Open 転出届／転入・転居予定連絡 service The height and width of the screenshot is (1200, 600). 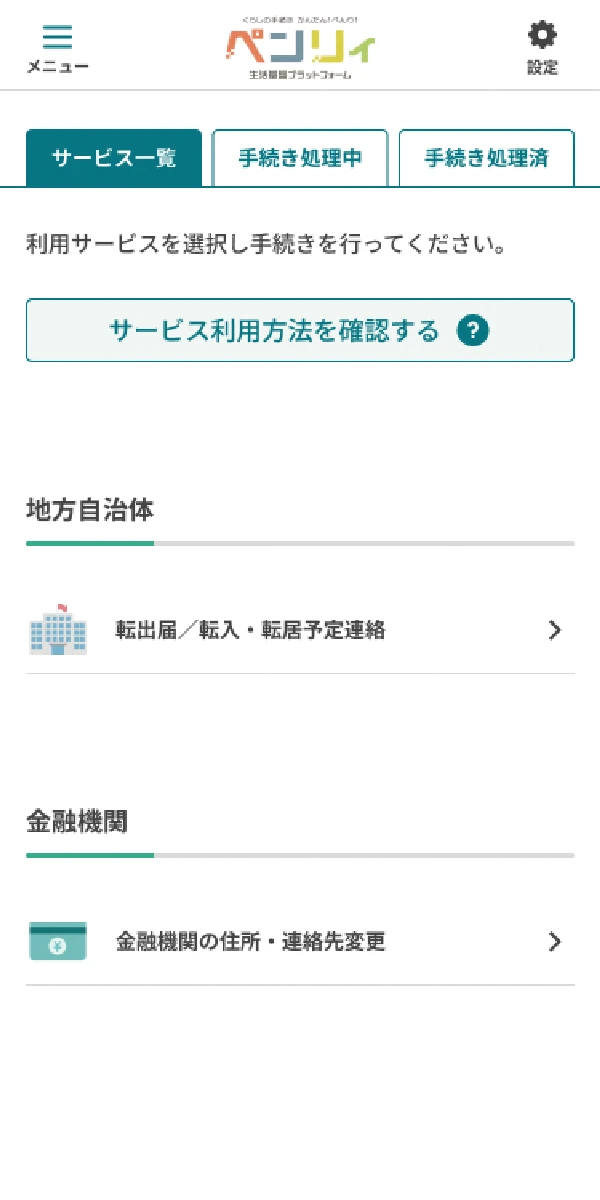tap(300, 630)
